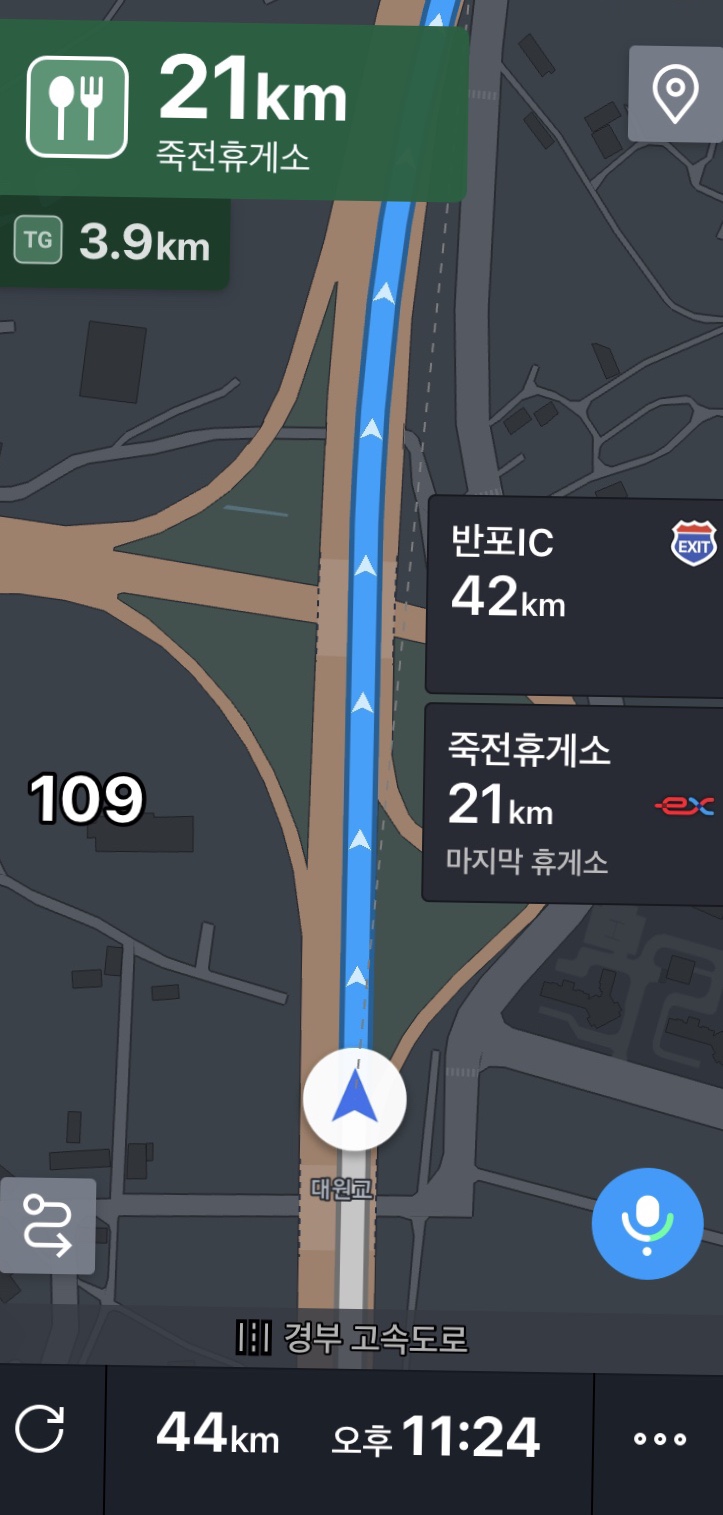The height and width of the screenshot is (1515, 723).
Task: Open the route overview button
Action: tap(48, 1225)
